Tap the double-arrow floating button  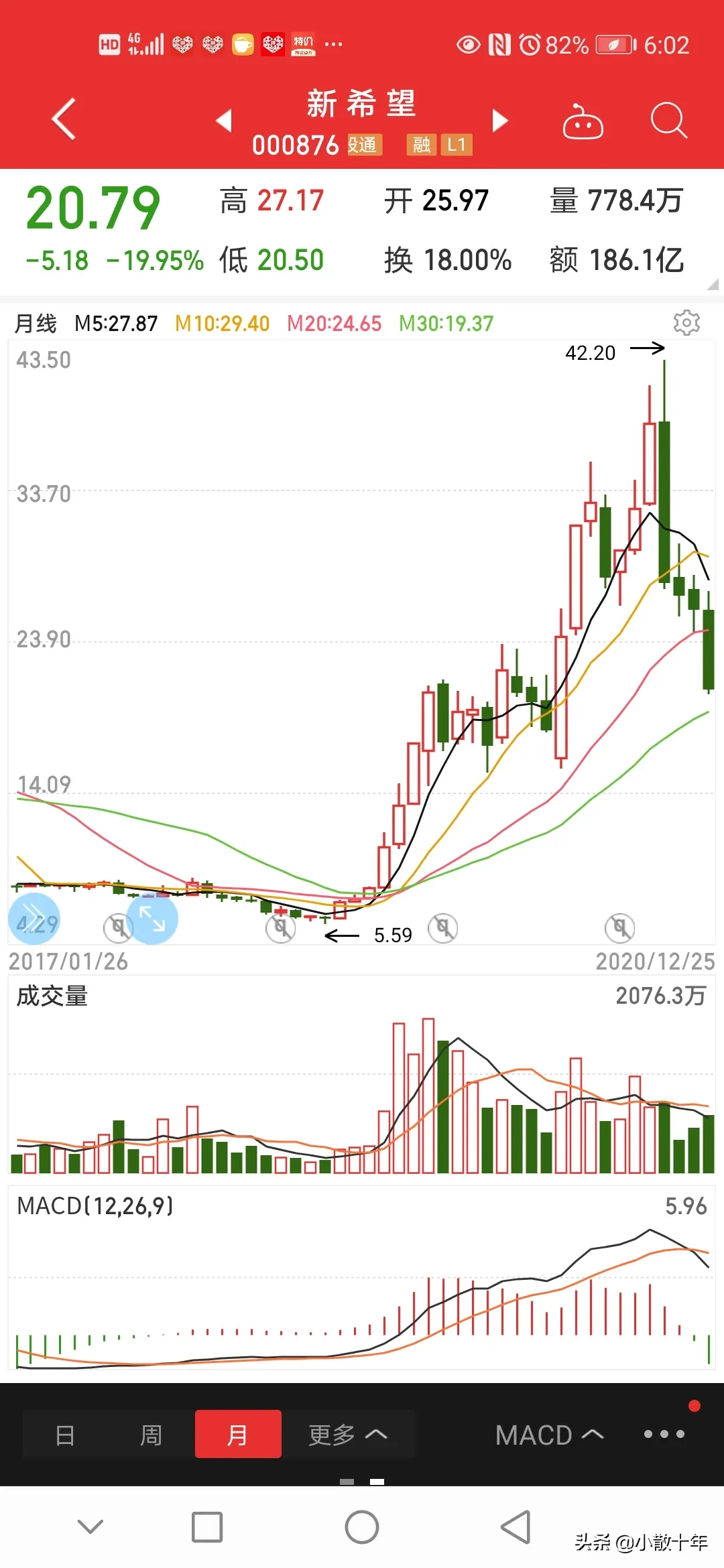(x=34, y=919)
